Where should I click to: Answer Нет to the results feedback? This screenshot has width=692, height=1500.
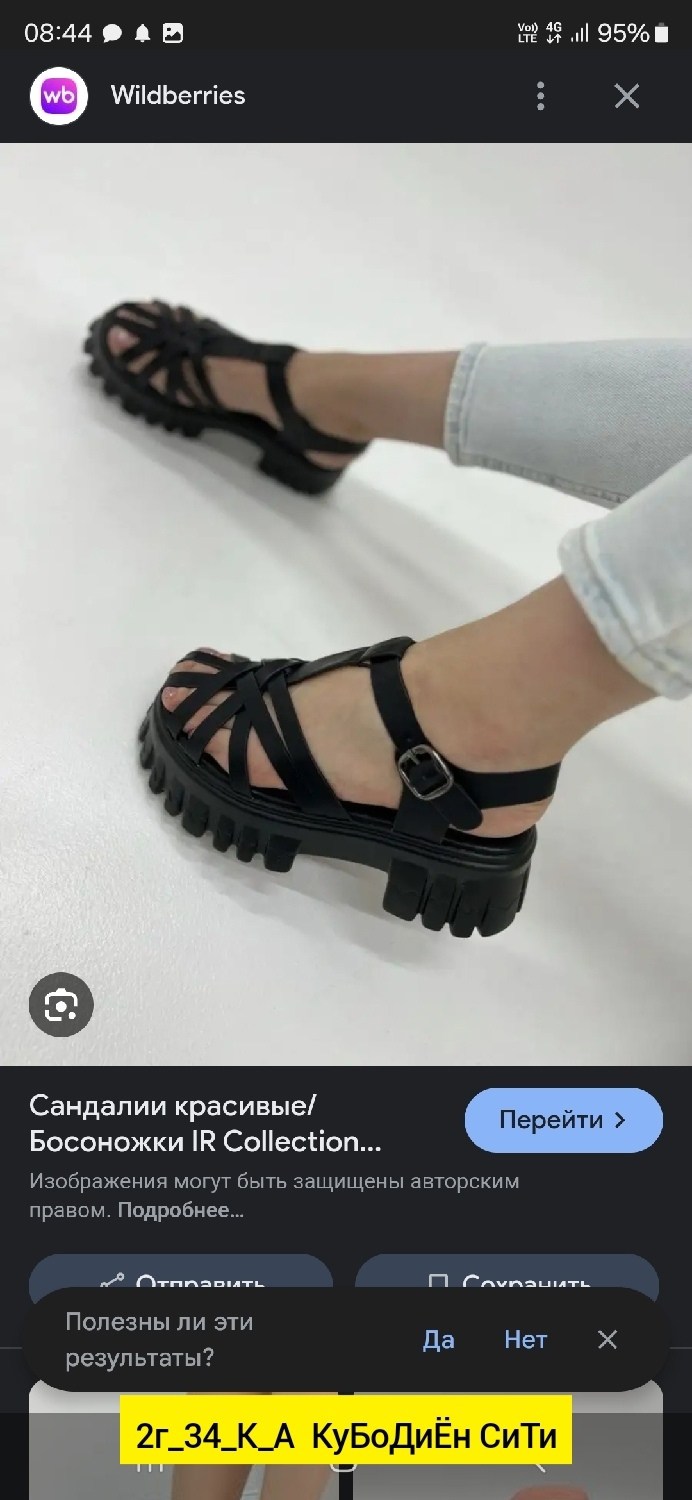[x=526, y=1340]
